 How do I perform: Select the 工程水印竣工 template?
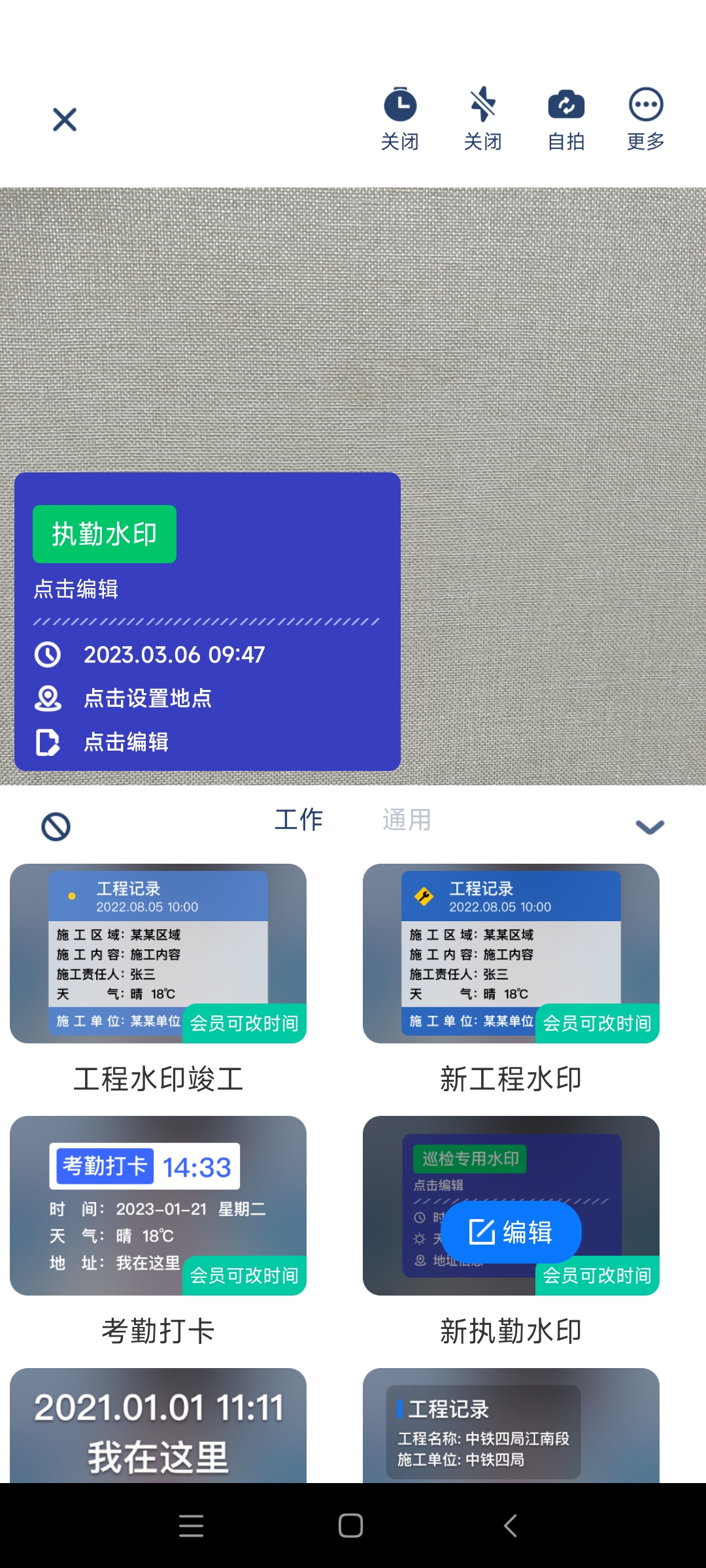[158, 954]
